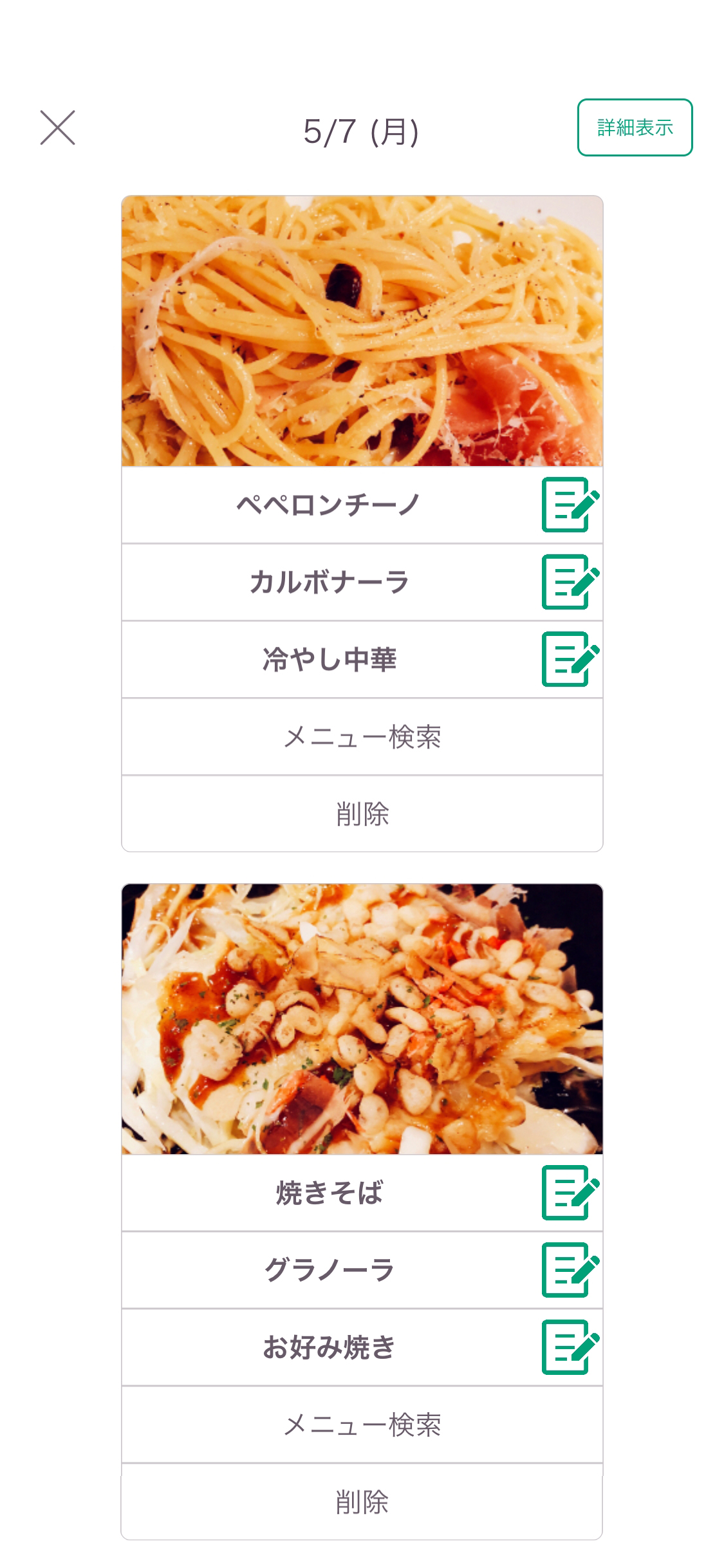Image resolution: width=724 pixels, height=1568 pixels.
Task: Edit the グラノーラ entry
Action: coord(570,1270)
